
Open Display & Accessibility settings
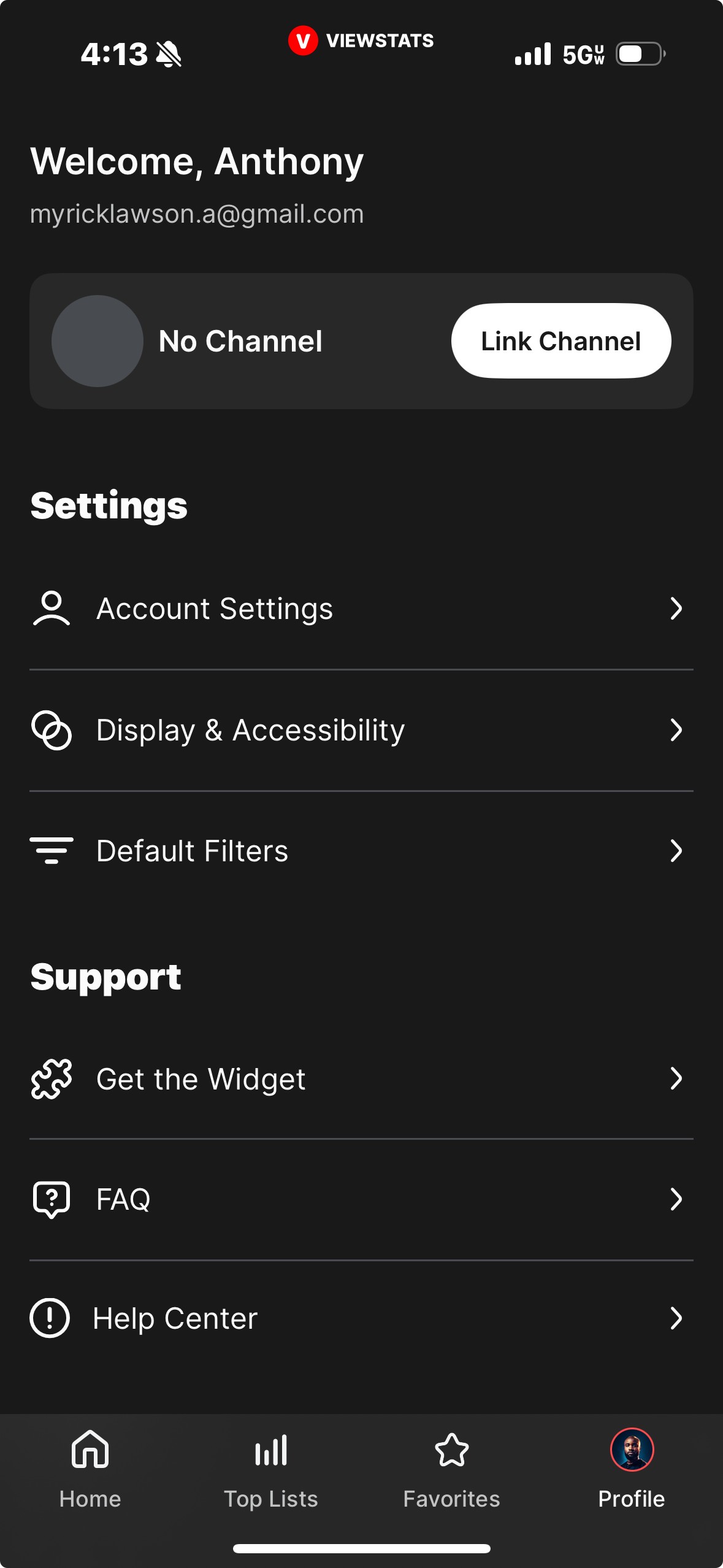tap(361, 730)
